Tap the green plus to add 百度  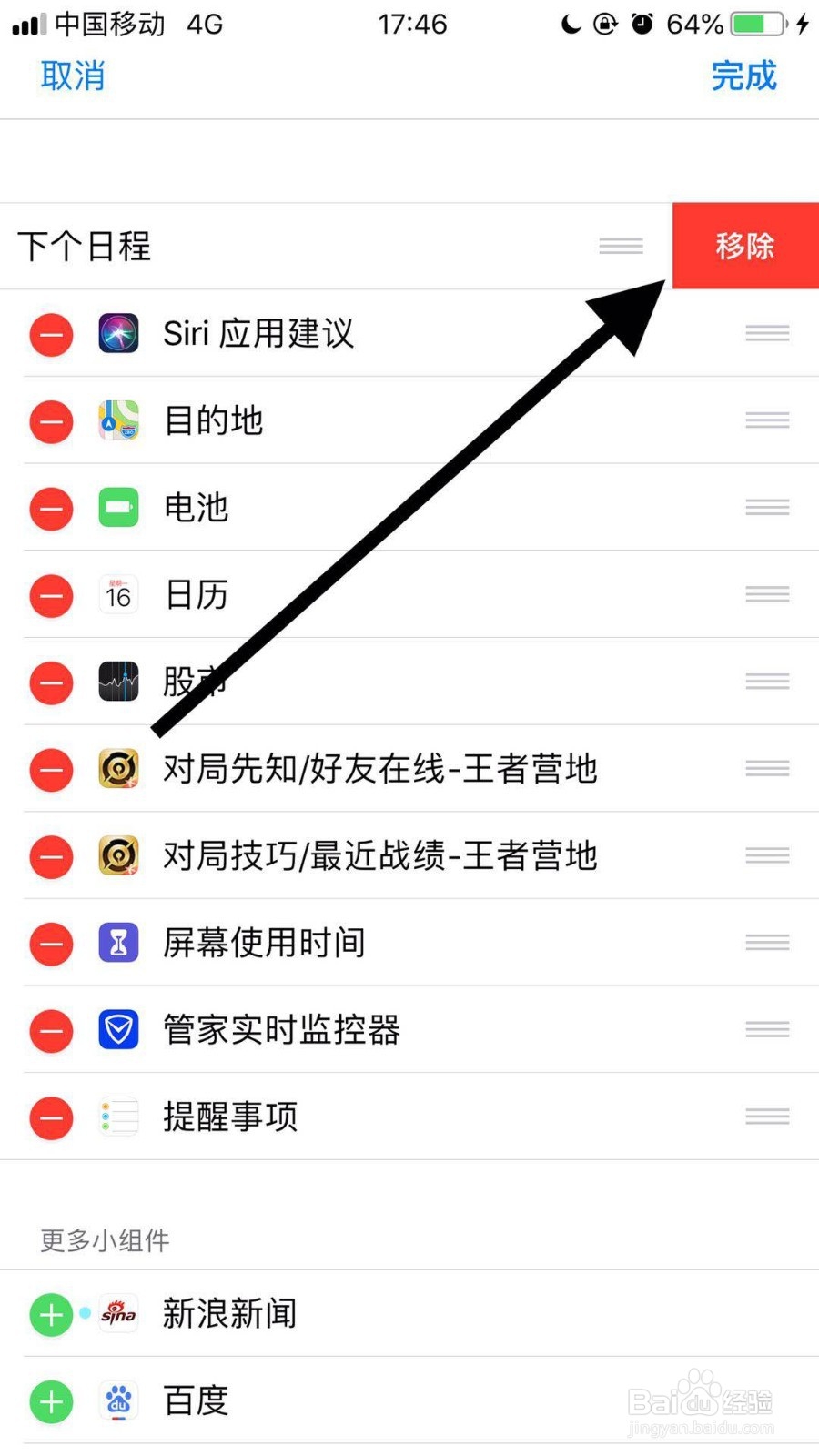click(51, 1401)
